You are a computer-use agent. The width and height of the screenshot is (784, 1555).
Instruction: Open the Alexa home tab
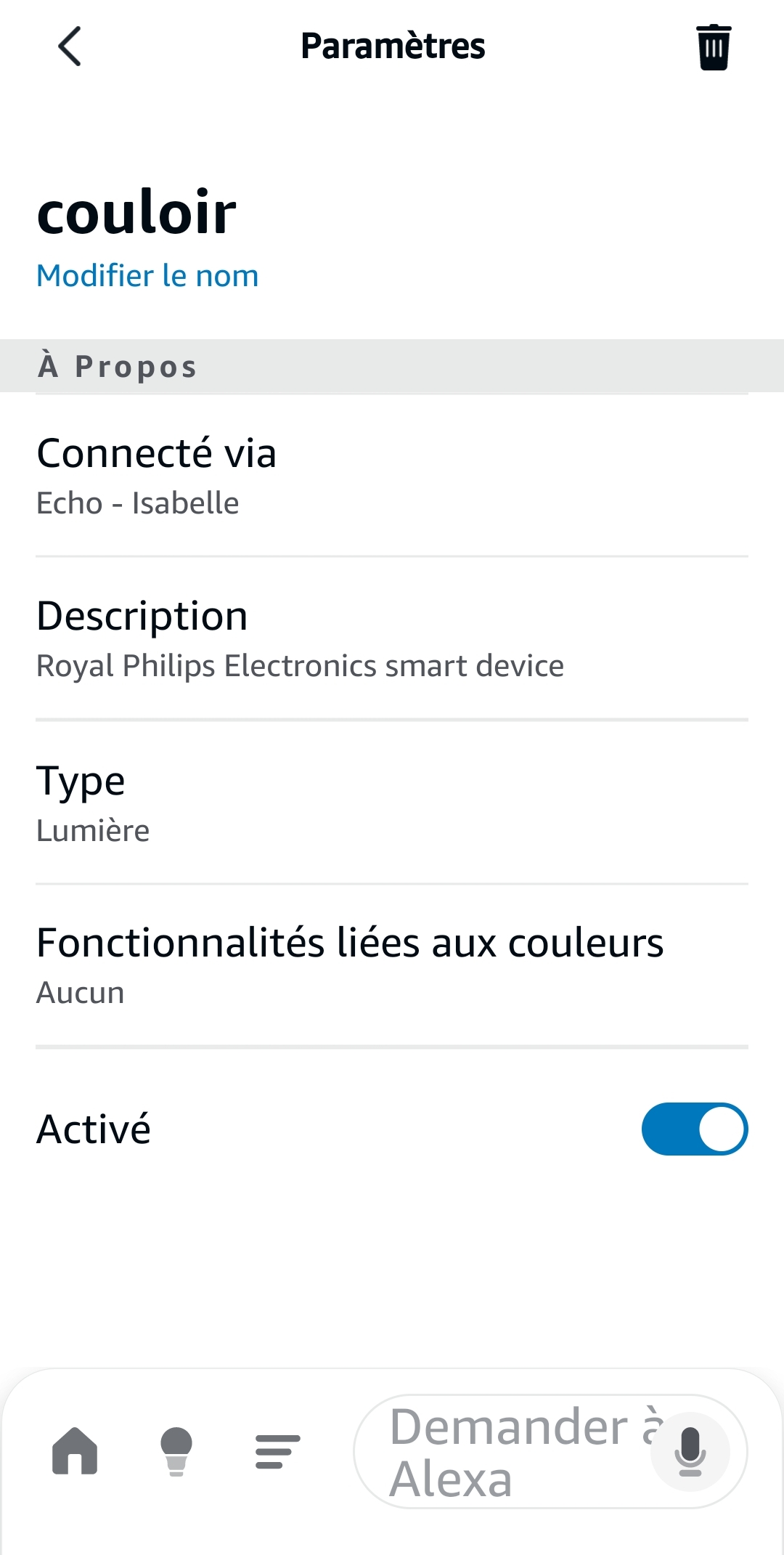tap(75, 1451)
